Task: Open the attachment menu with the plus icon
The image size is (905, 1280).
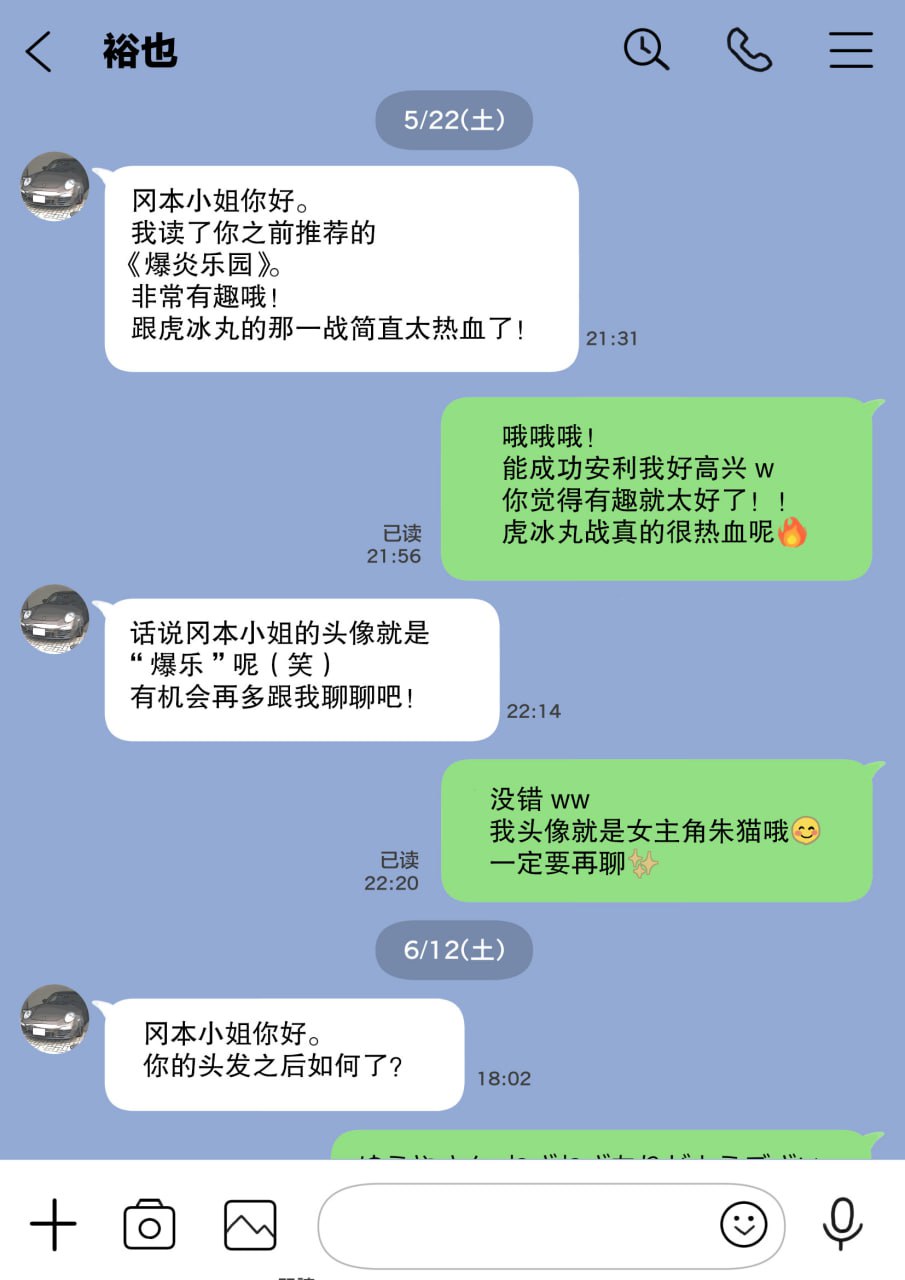Action: click(x=54, y=1222)
